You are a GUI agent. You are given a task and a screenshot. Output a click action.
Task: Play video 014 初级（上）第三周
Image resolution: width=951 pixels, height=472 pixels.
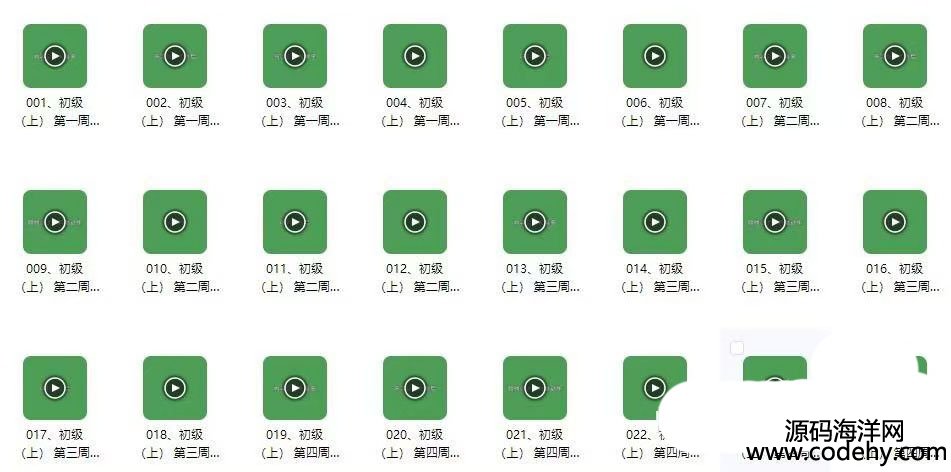(x=655, y=222)
